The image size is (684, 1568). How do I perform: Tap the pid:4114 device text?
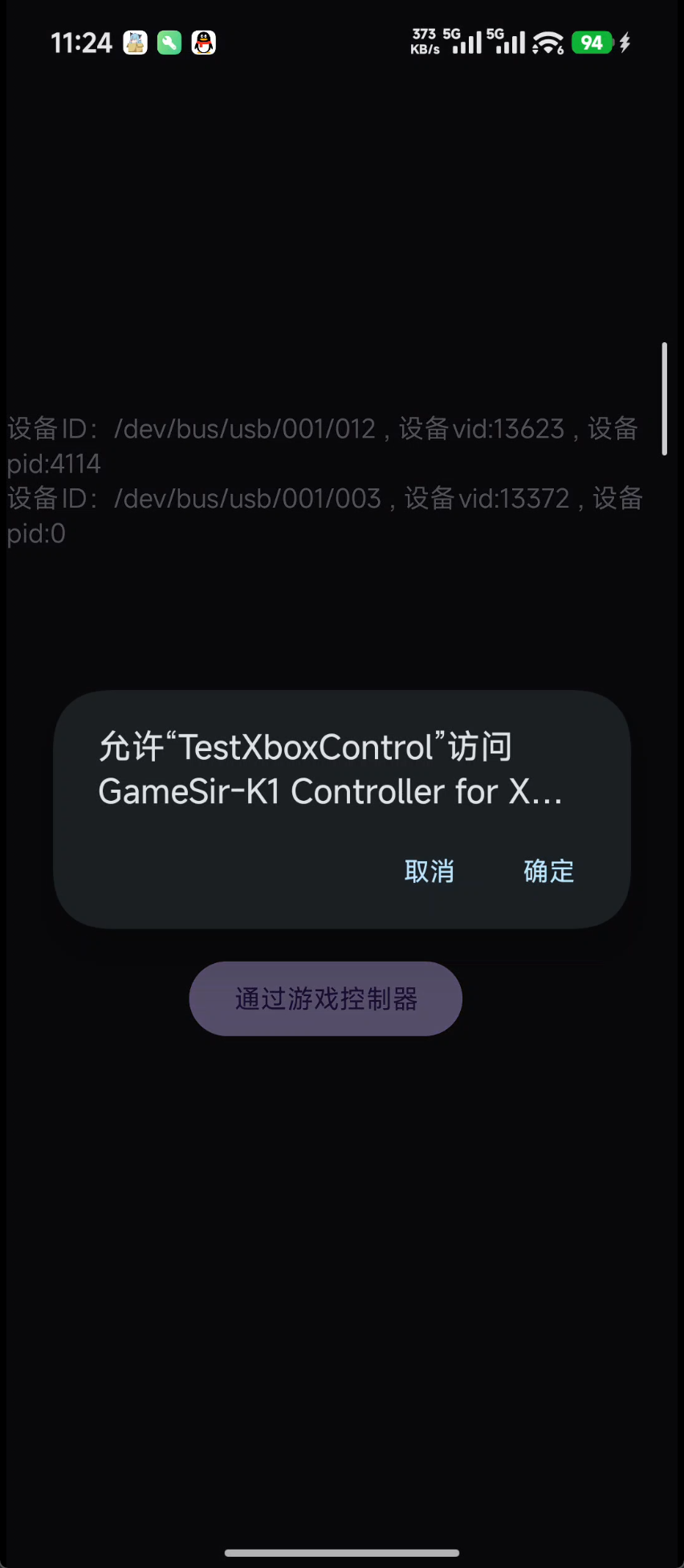pos(54,463)
